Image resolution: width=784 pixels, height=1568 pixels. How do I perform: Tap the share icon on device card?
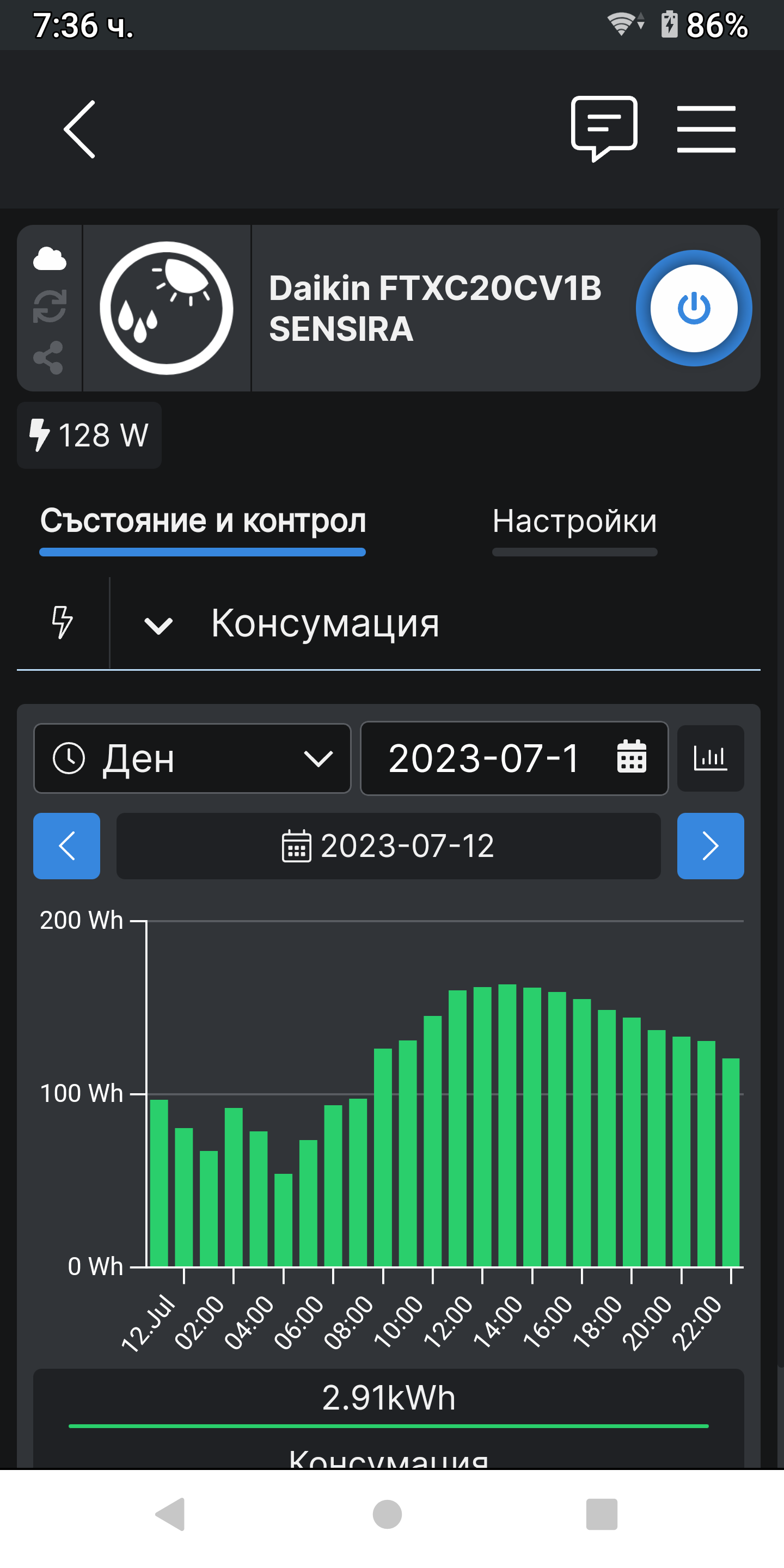click(x=48, y=357)
